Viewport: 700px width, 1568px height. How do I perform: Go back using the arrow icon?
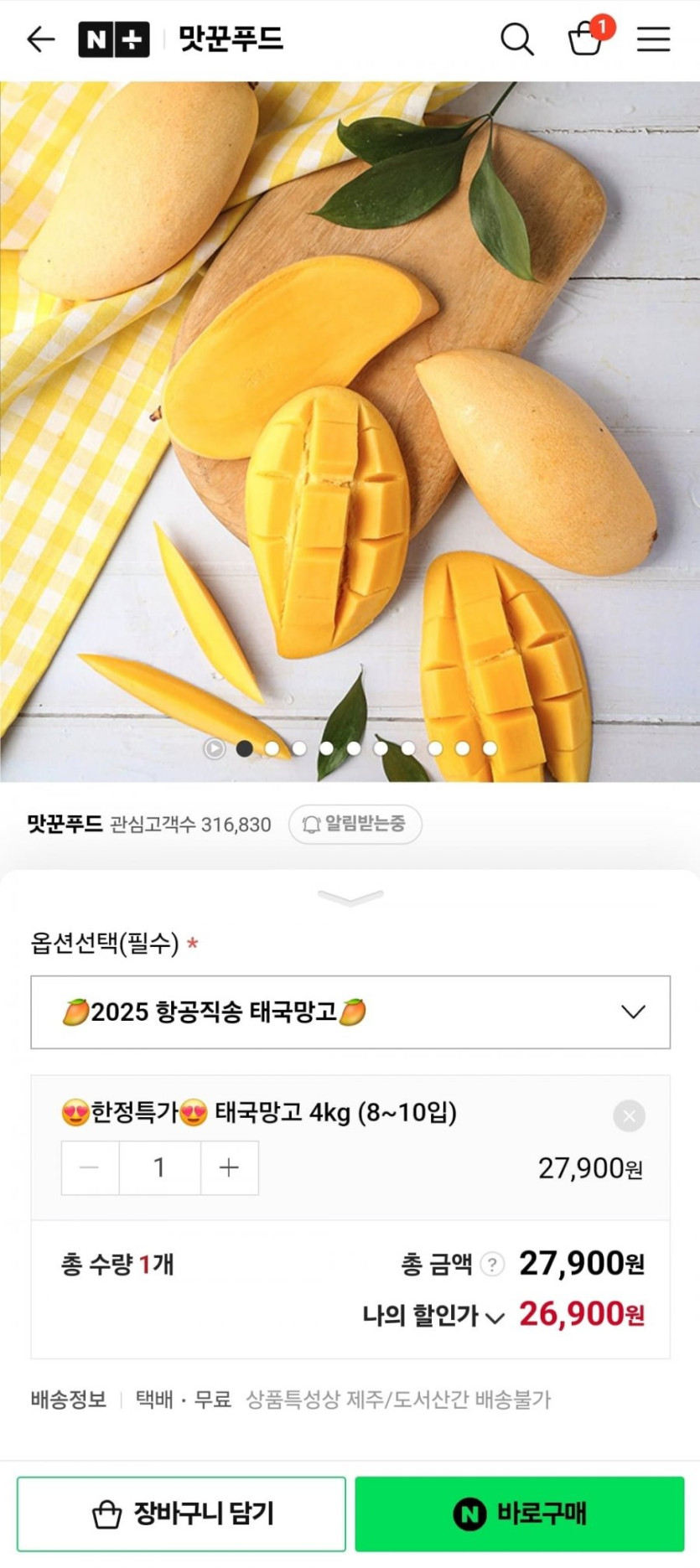40,39
